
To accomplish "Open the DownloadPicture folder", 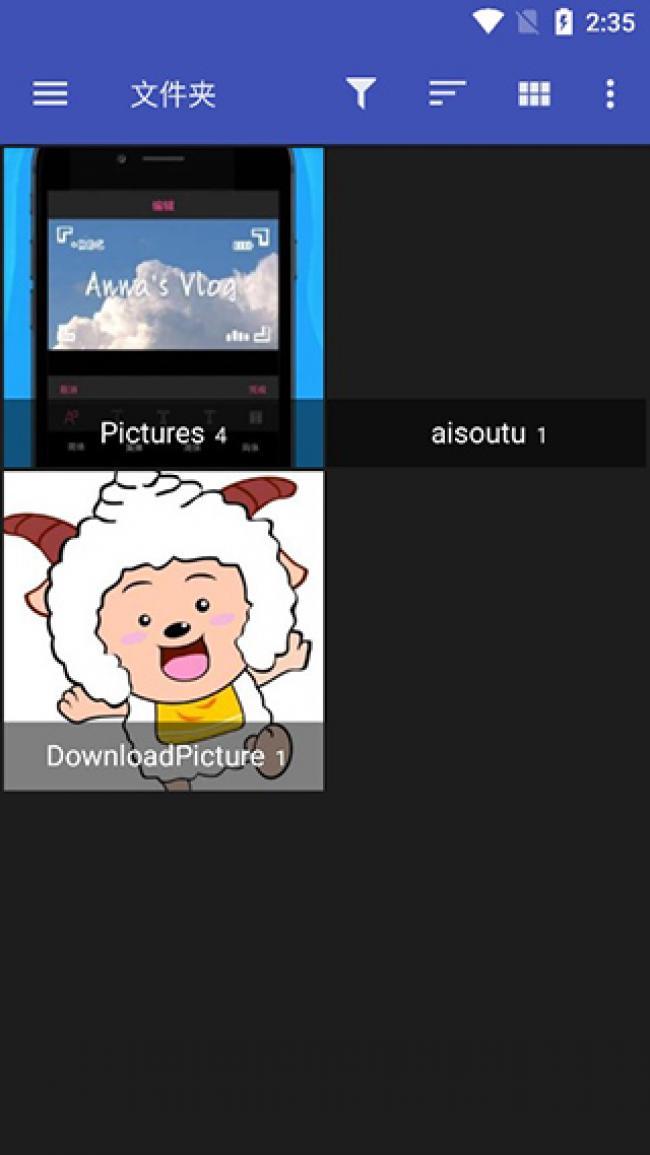I will point(163,630).
